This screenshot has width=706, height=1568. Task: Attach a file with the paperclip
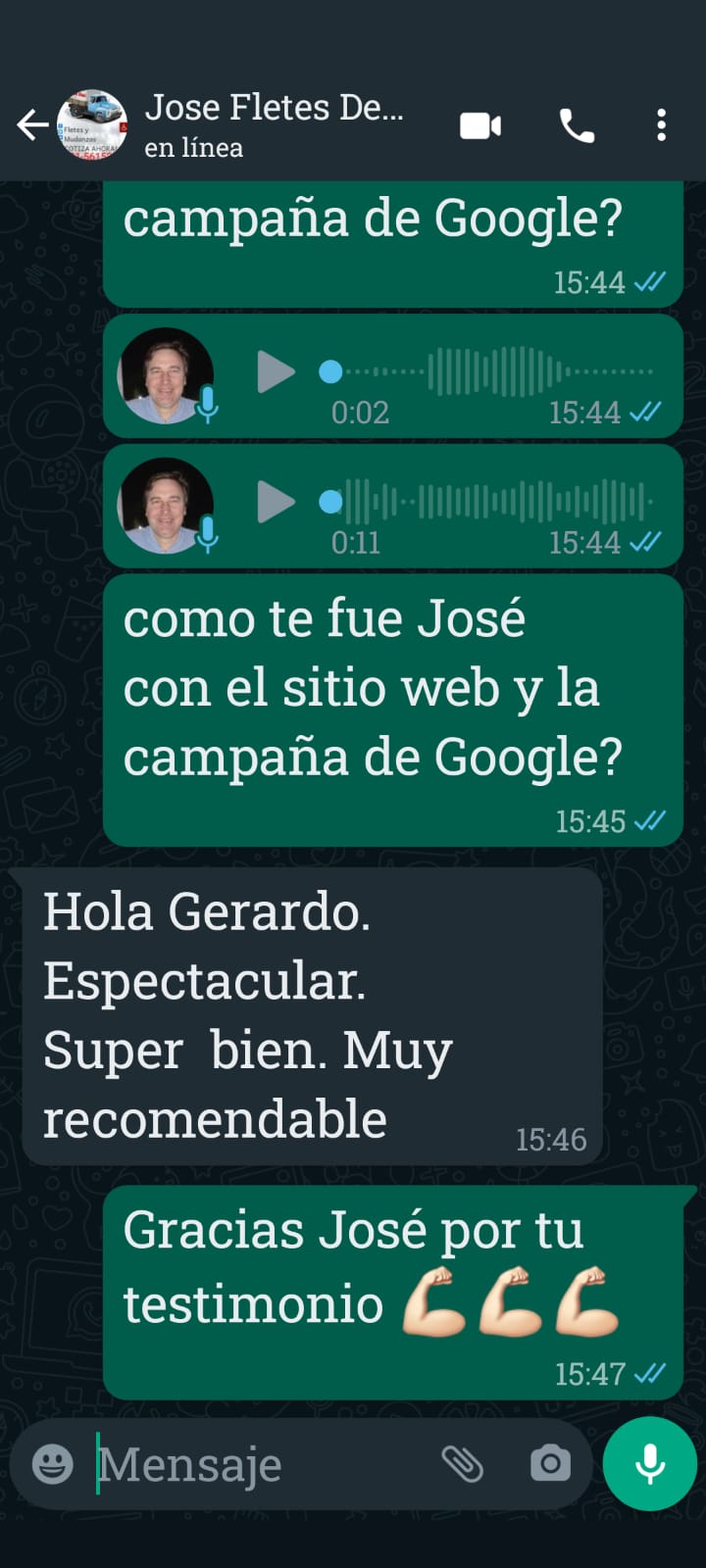click(x=462, y=1464)
